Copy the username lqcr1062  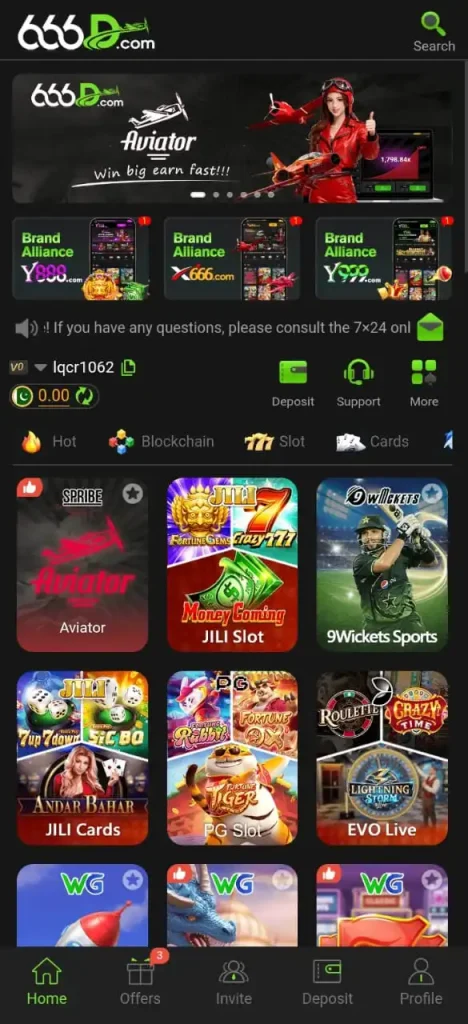[x=129, y=368]
